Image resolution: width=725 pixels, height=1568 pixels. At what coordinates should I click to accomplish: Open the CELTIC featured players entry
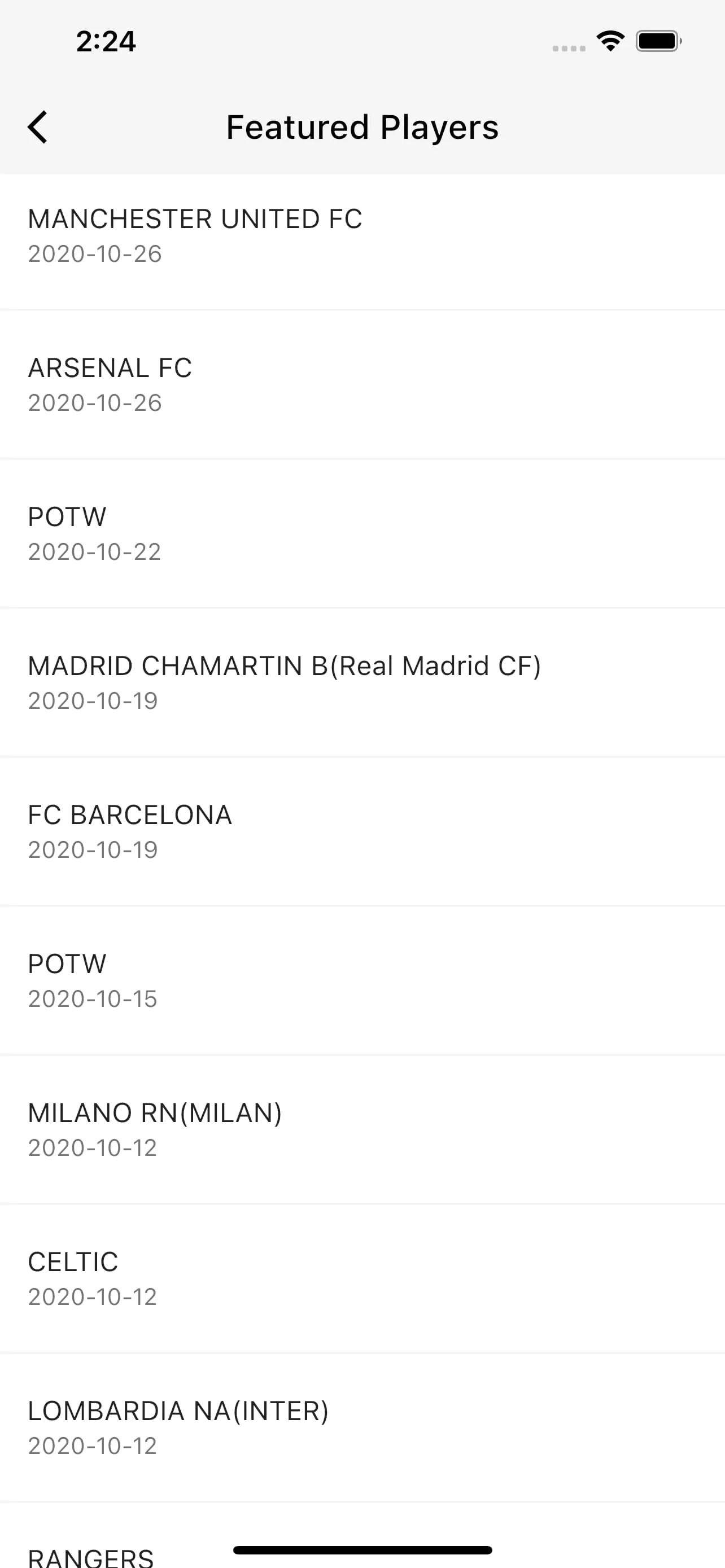click(x=73, y=1261)
